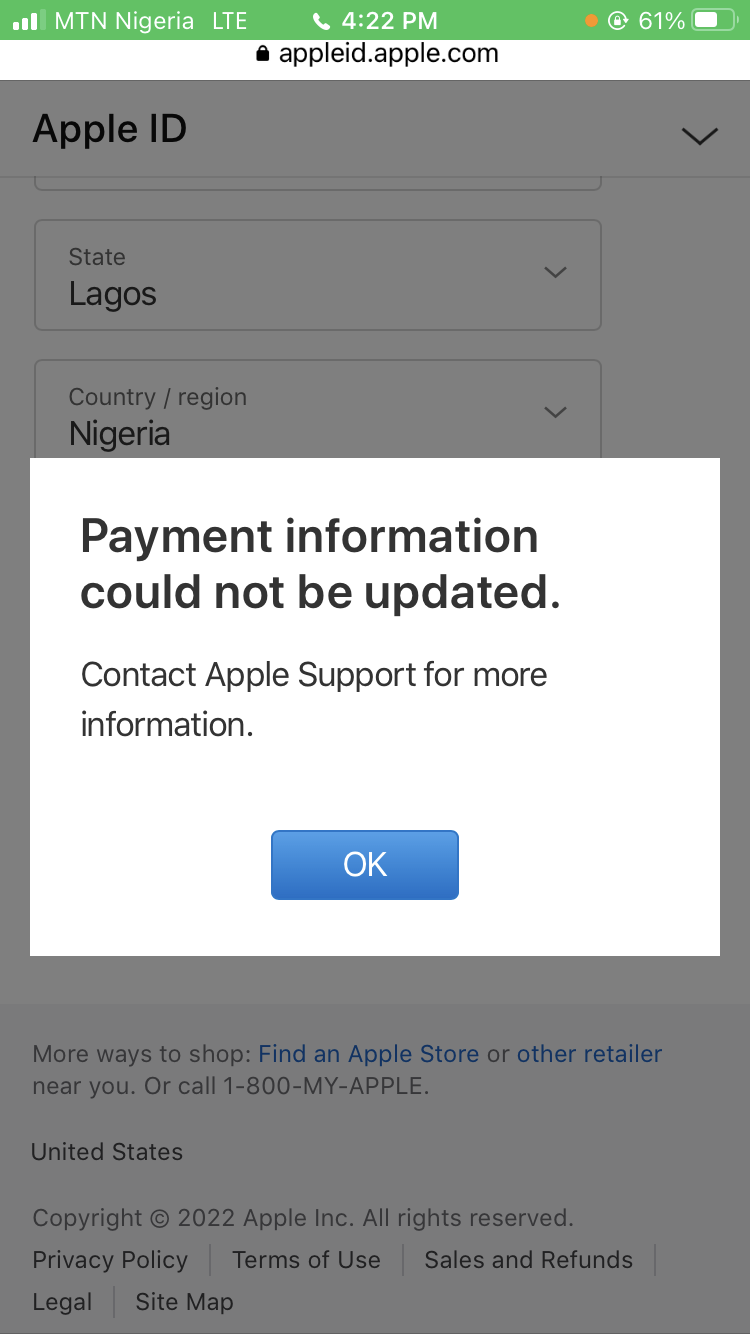Open the Site Map link
This screenshot has width=750, height=1334.
tap(184, 1302)
